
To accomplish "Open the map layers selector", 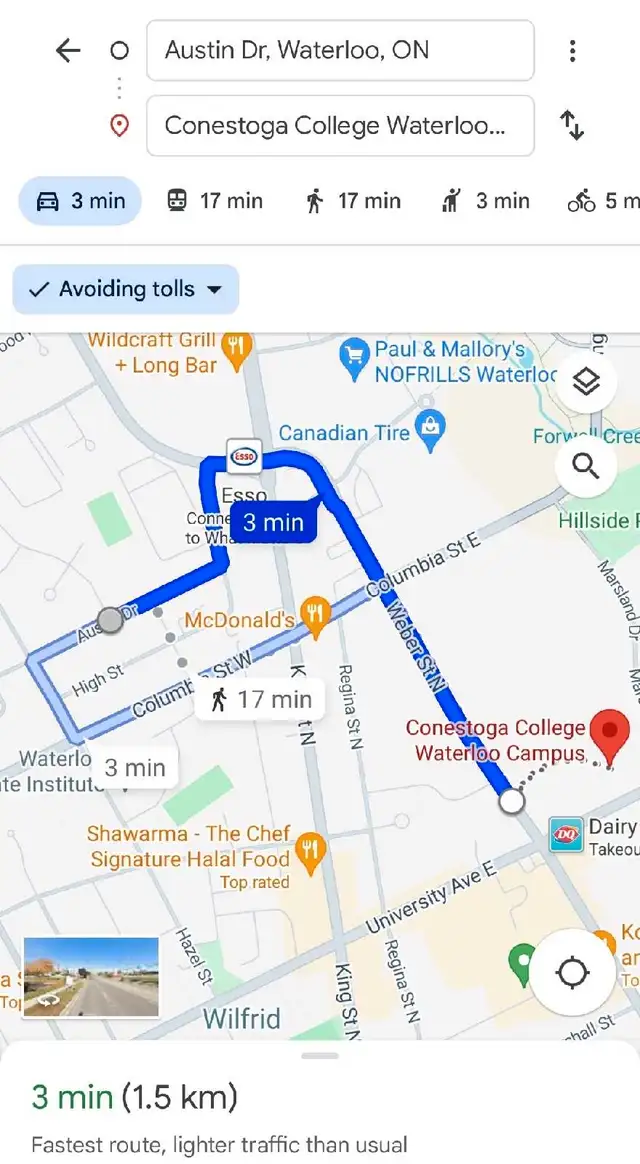I will point(586,382).
